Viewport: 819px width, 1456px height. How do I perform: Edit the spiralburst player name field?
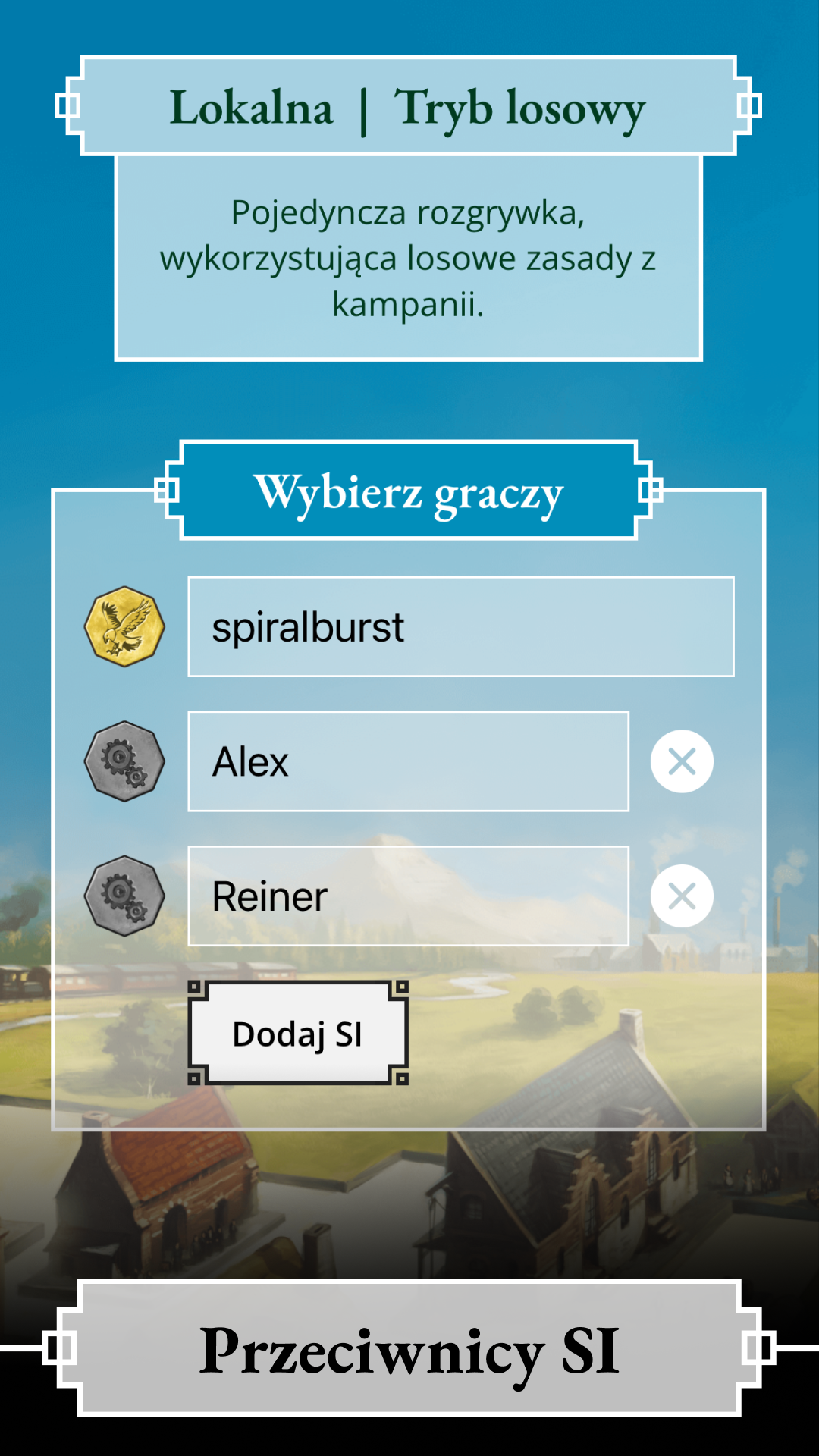click(x=460, y=627)
